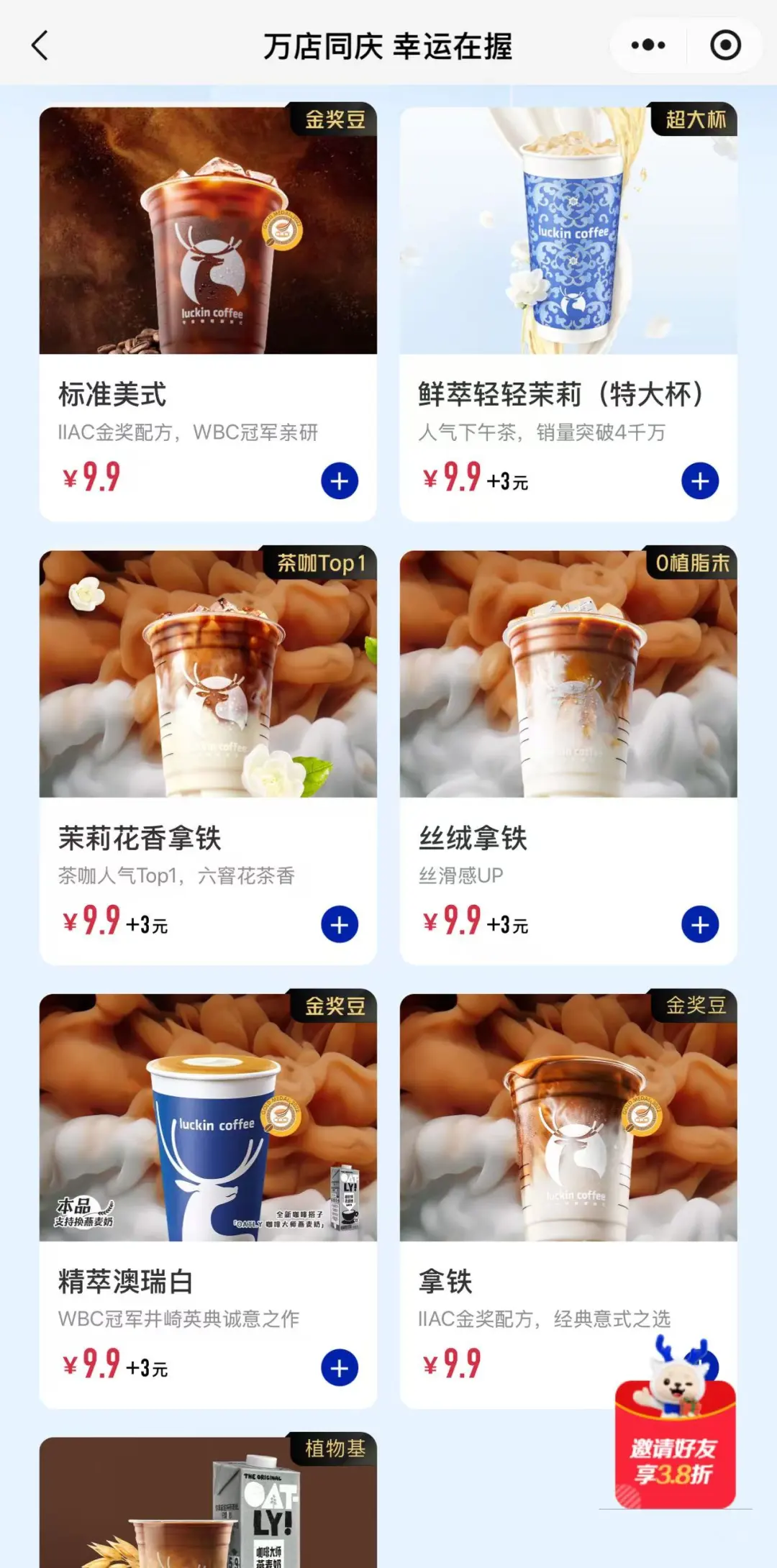Image resolution: width=777 pixels, height=1568 pixels.
Task: Add 标准美式 to the cart
Action: pos(340,481)
